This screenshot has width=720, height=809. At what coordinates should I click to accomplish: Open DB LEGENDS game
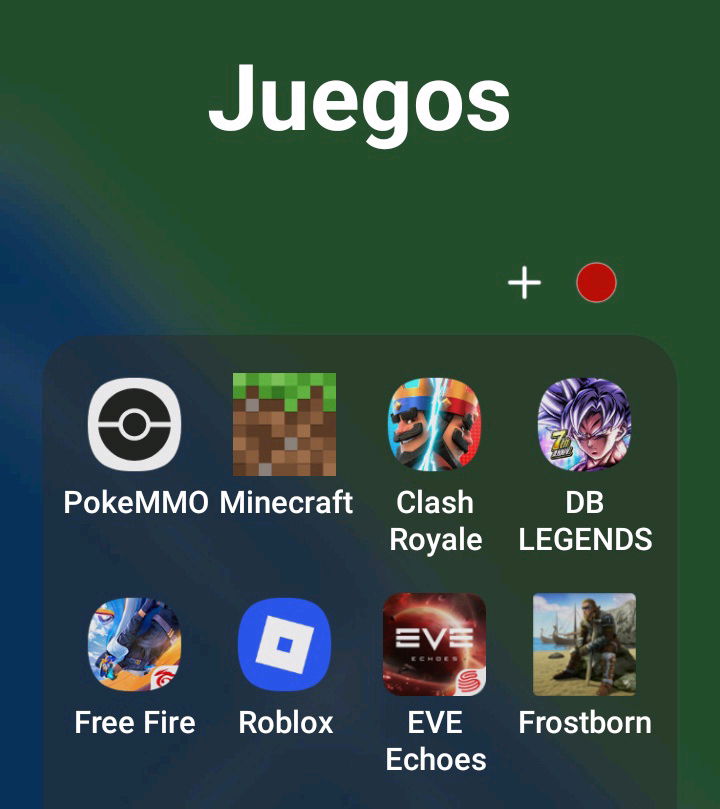pyautogui.click(x=585, y=425)
